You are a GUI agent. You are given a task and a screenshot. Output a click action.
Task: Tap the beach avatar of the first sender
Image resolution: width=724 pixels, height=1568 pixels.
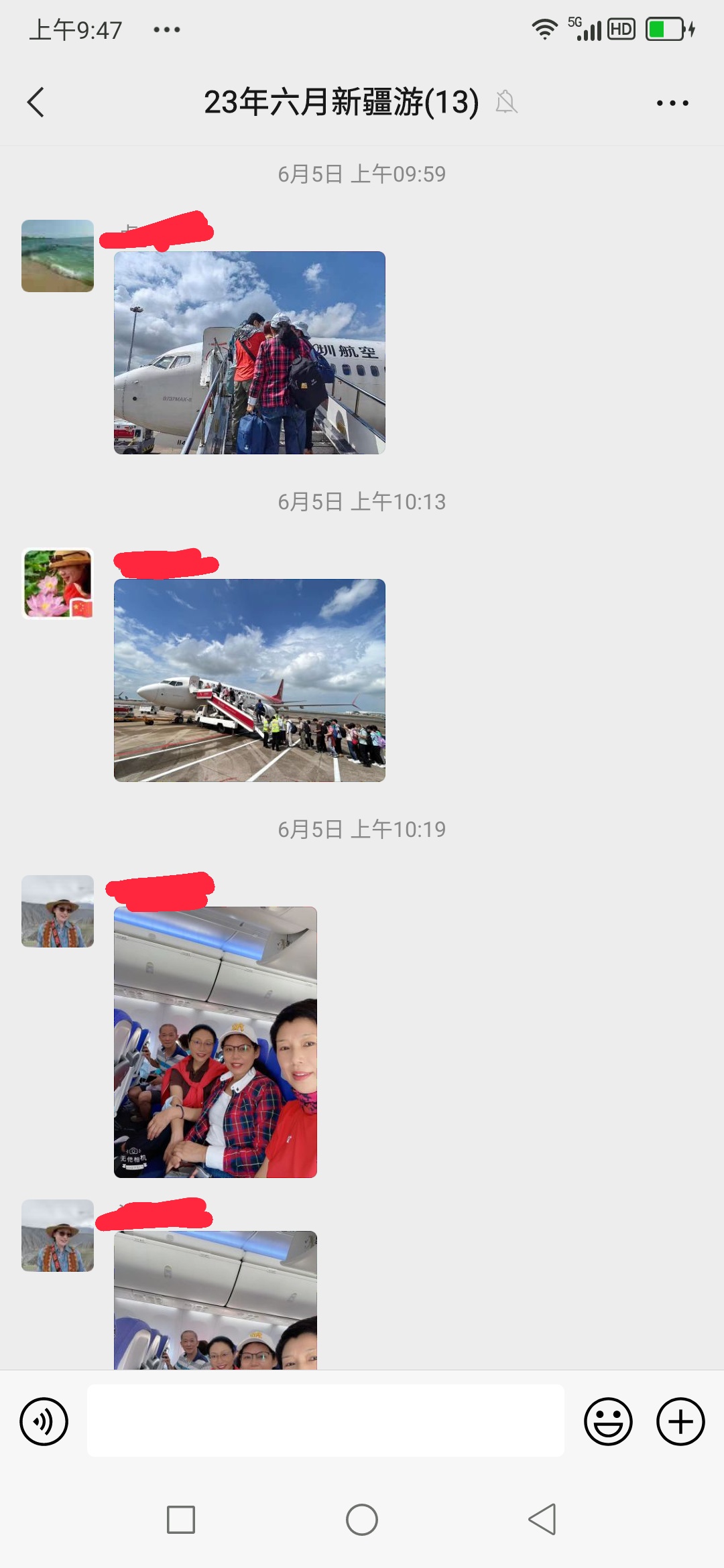pos(57,257)
